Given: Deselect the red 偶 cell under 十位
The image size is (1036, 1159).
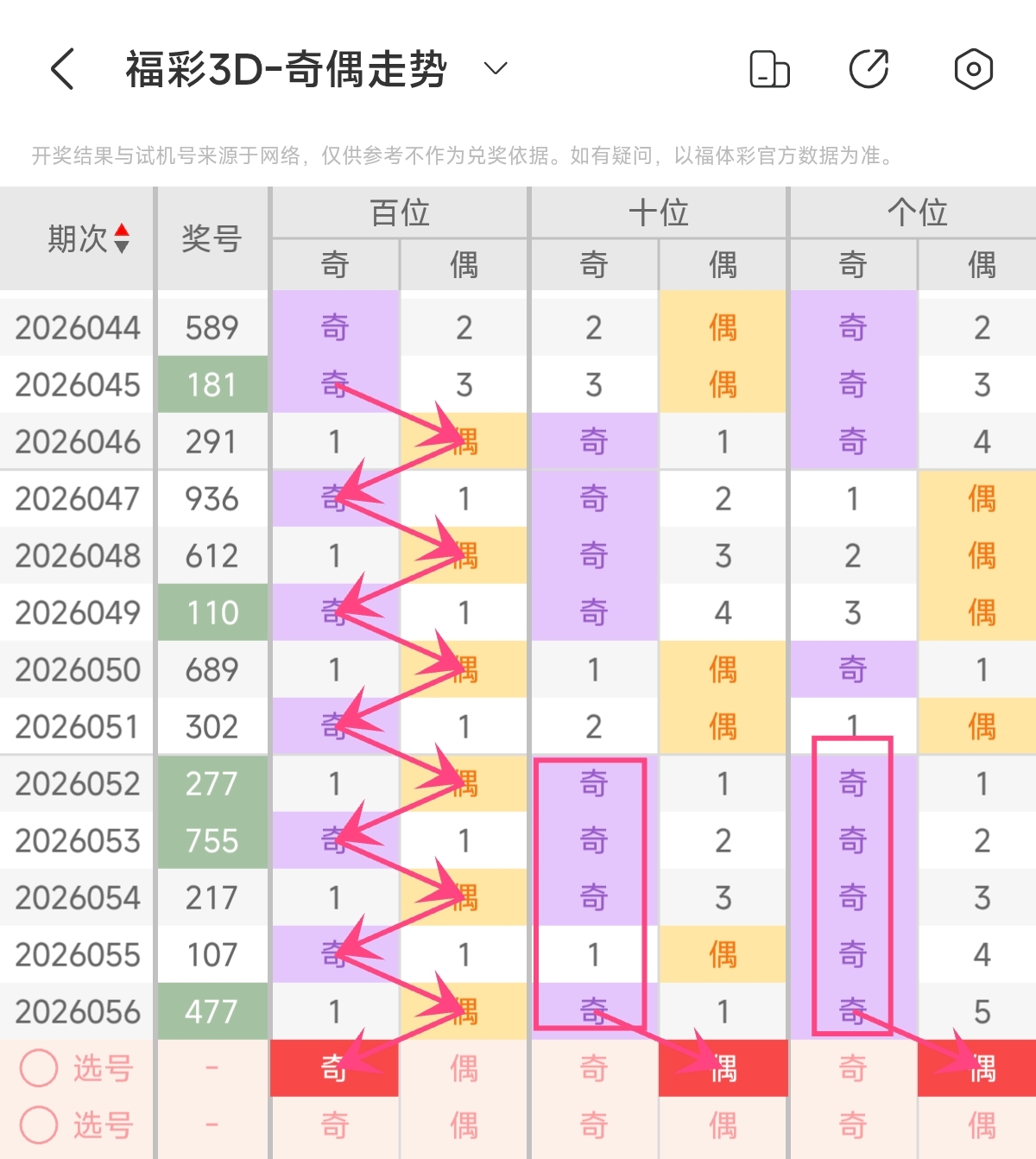Looking at the screenshot, I should 723,1068.
